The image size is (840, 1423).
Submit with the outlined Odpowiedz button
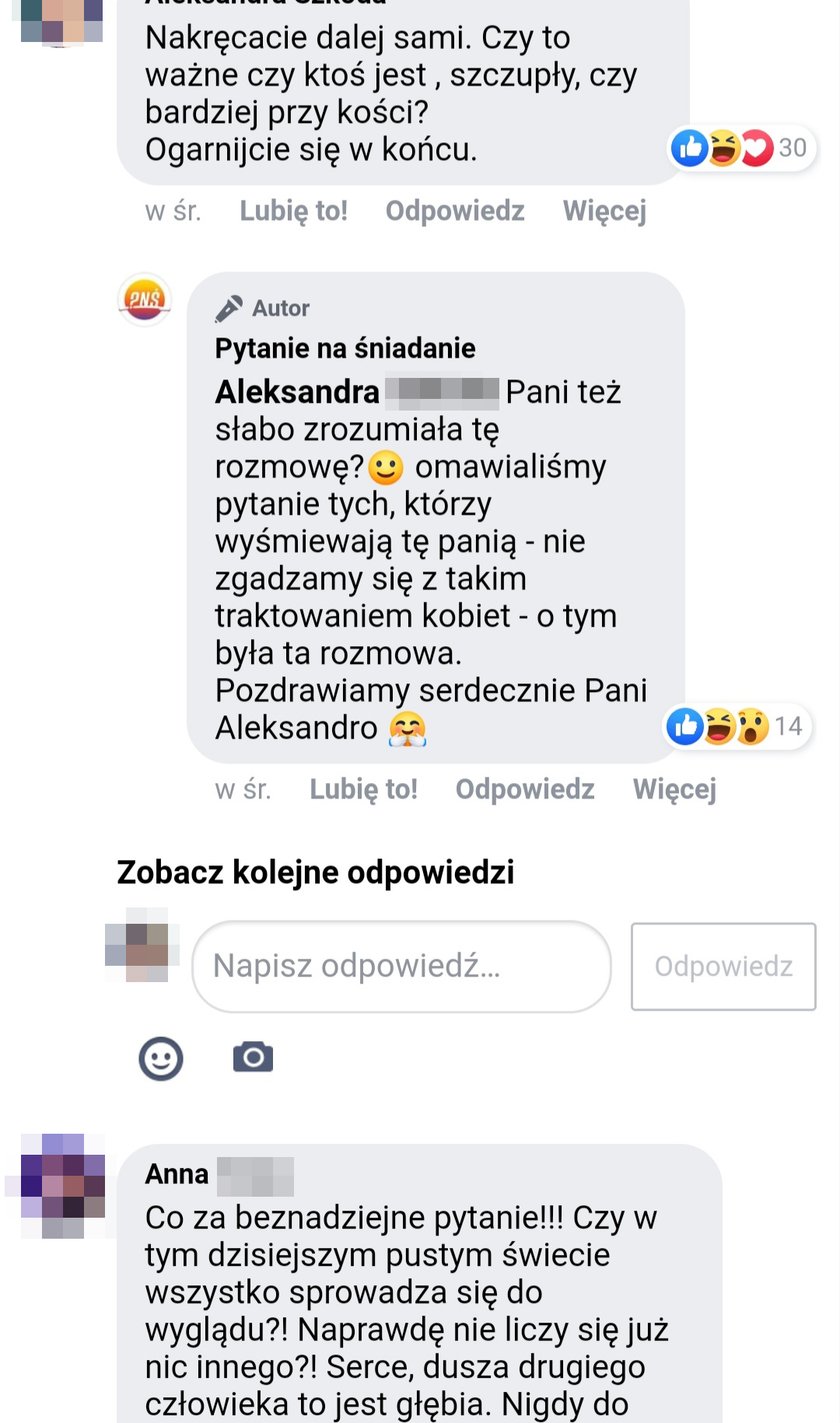(x=723, y=966)
